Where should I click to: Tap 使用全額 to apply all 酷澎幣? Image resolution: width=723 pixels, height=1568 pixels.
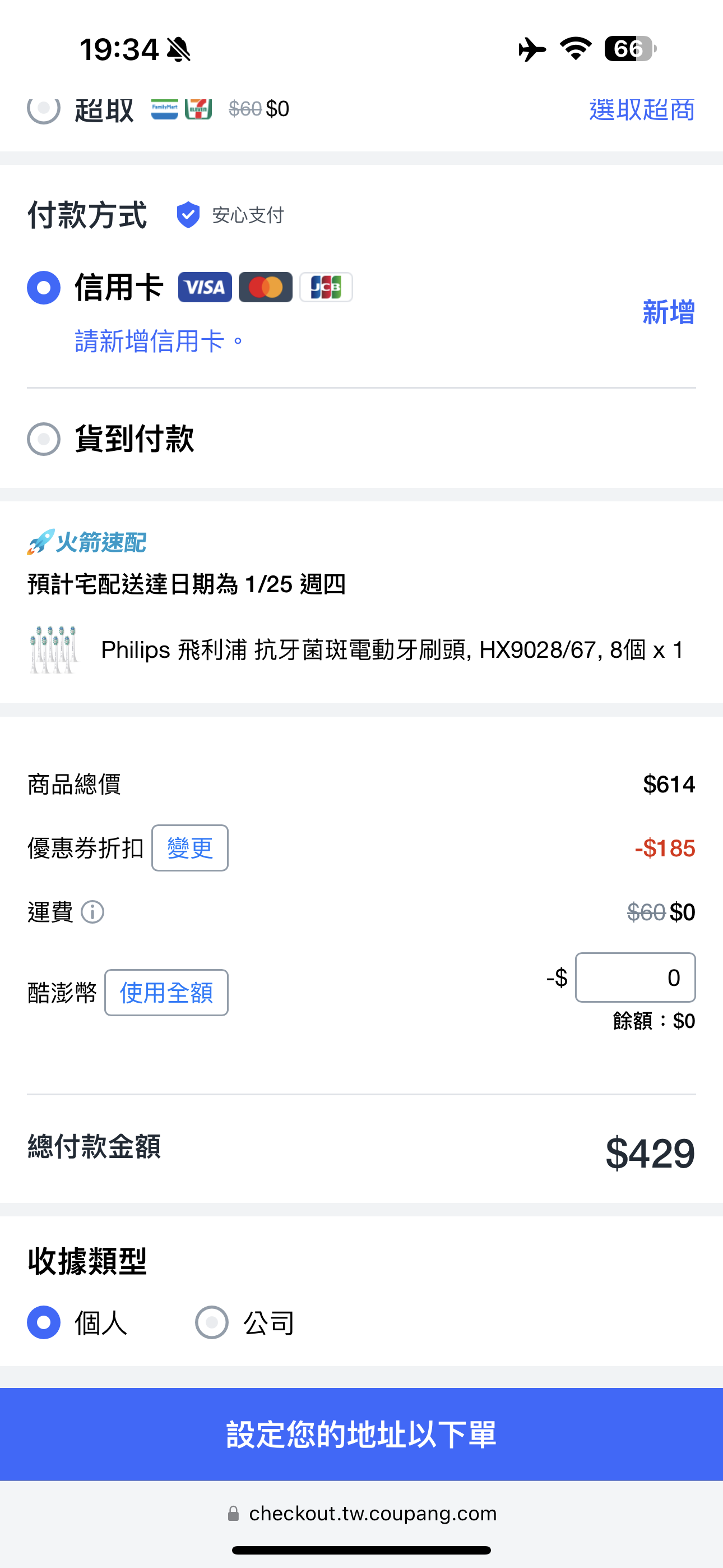166,992
